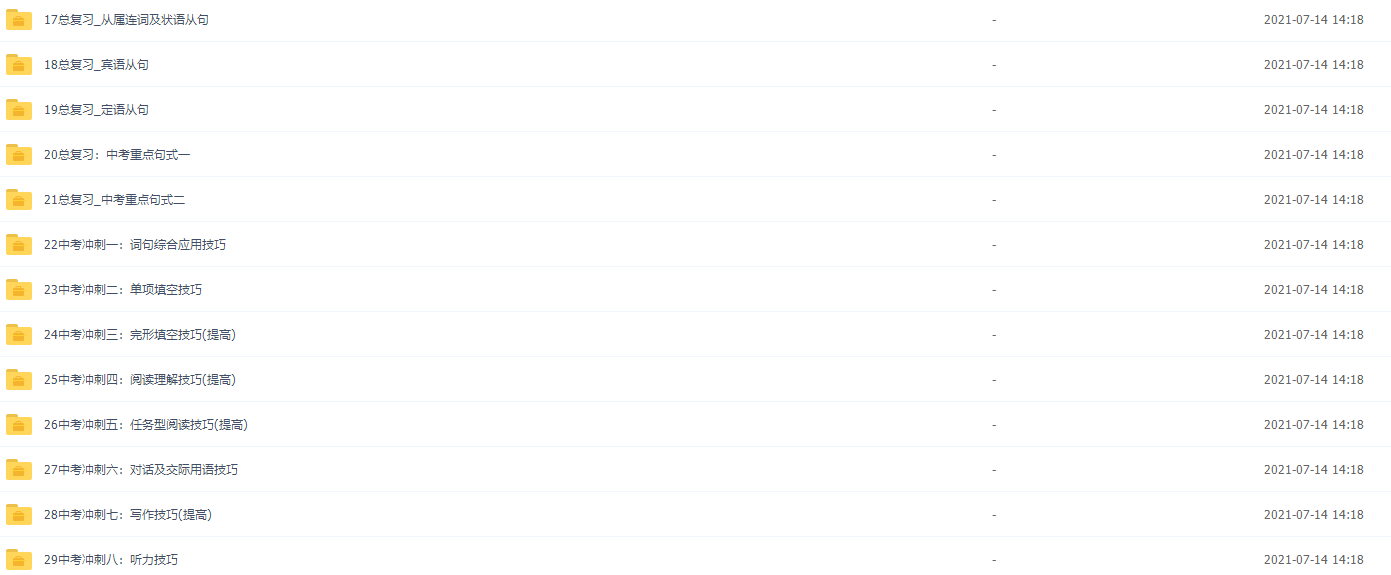Screen dimensions: 1391x575
Task: Open 26中考冲刺五：任务型阅读技巧(提高) folder
Action: tap(145, 425)
